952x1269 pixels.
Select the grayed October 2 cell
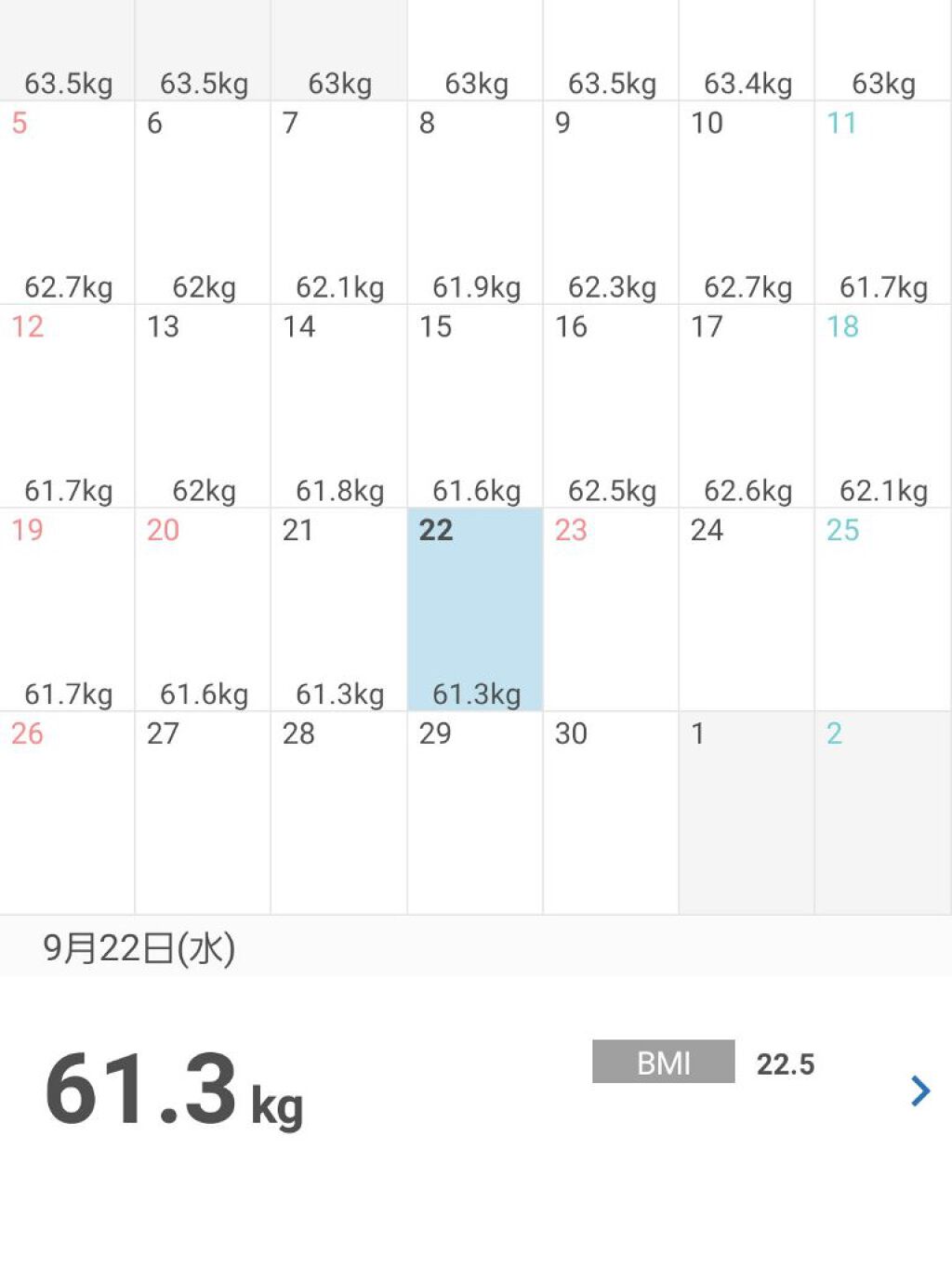pos(880,809)
